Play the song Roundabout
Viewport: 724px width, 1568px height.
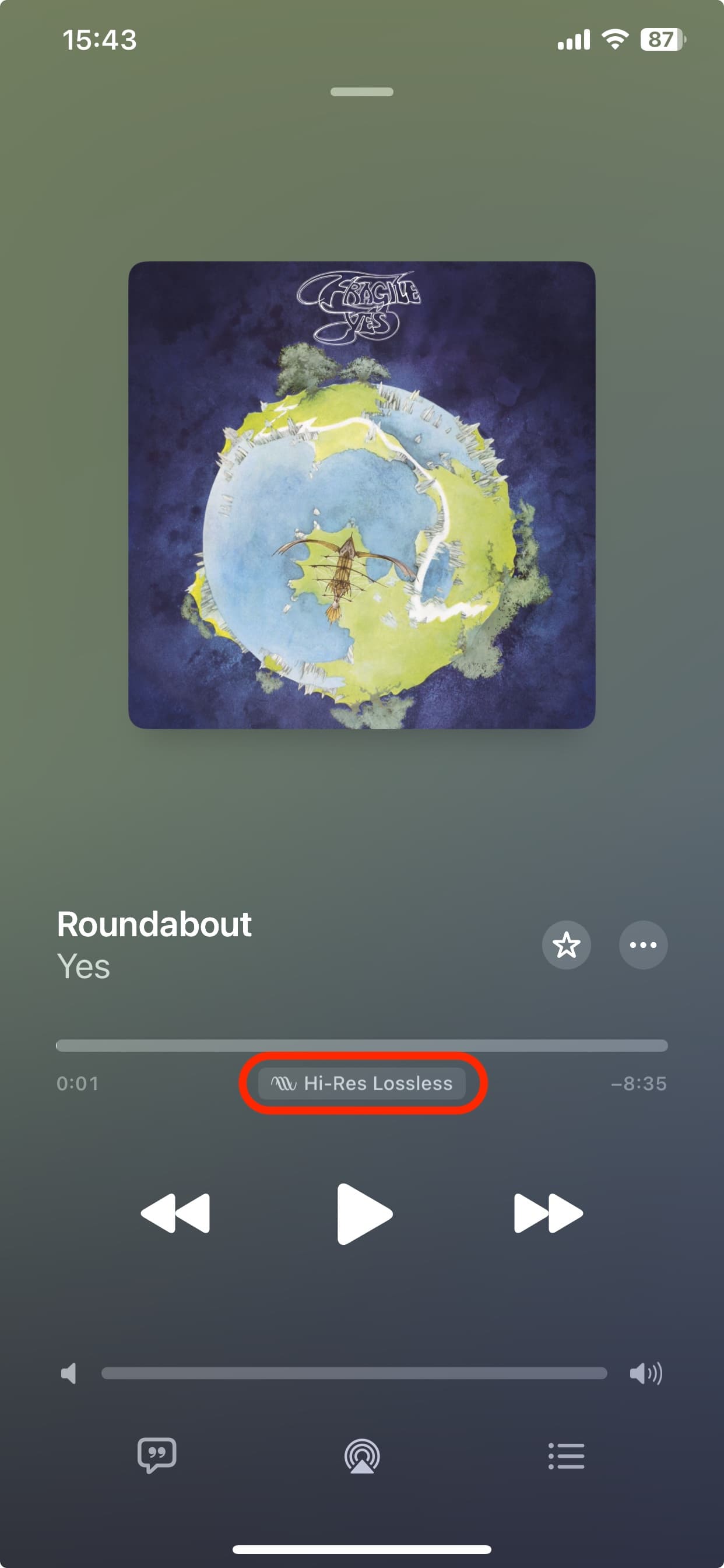364,1214
